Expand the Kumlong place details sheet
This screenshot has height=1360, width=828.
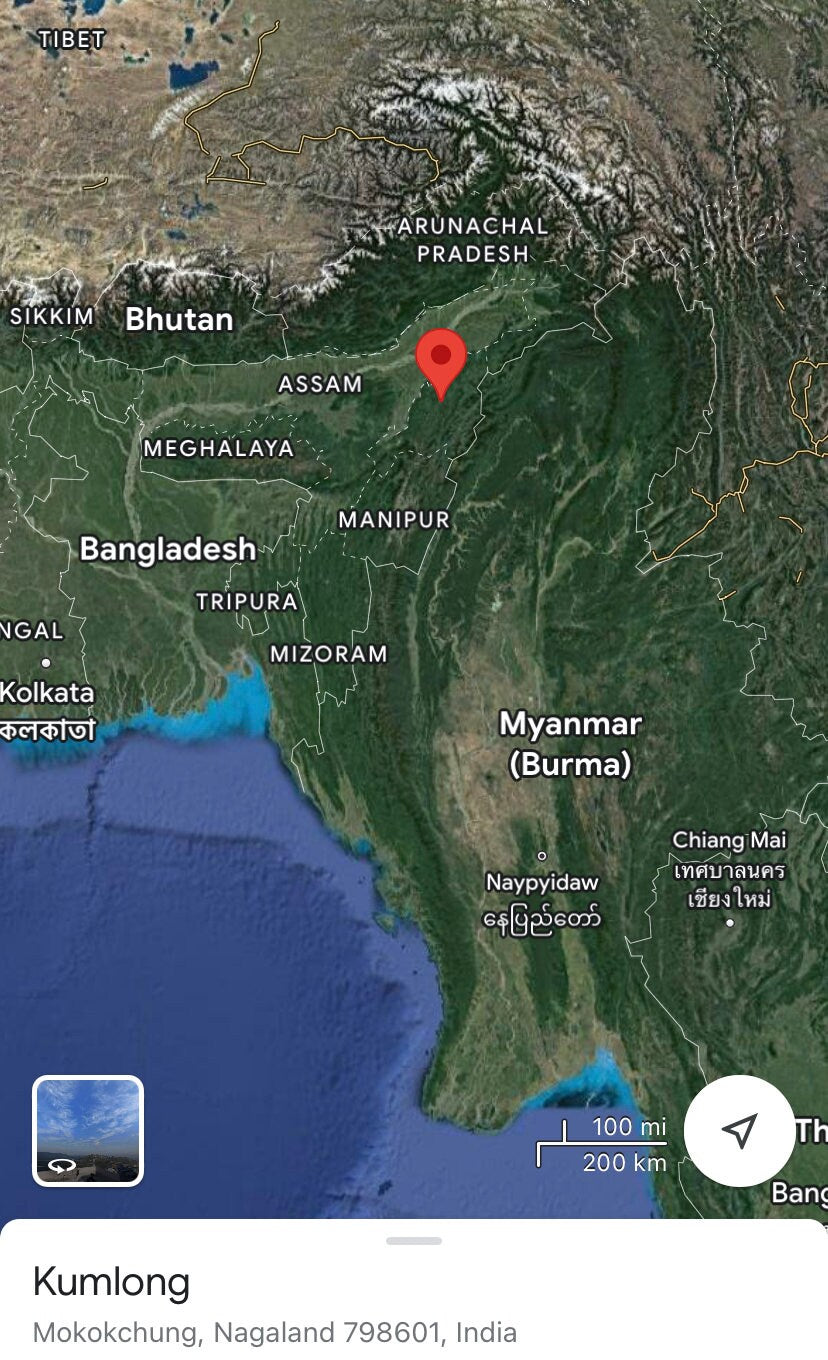(414, 1241)
